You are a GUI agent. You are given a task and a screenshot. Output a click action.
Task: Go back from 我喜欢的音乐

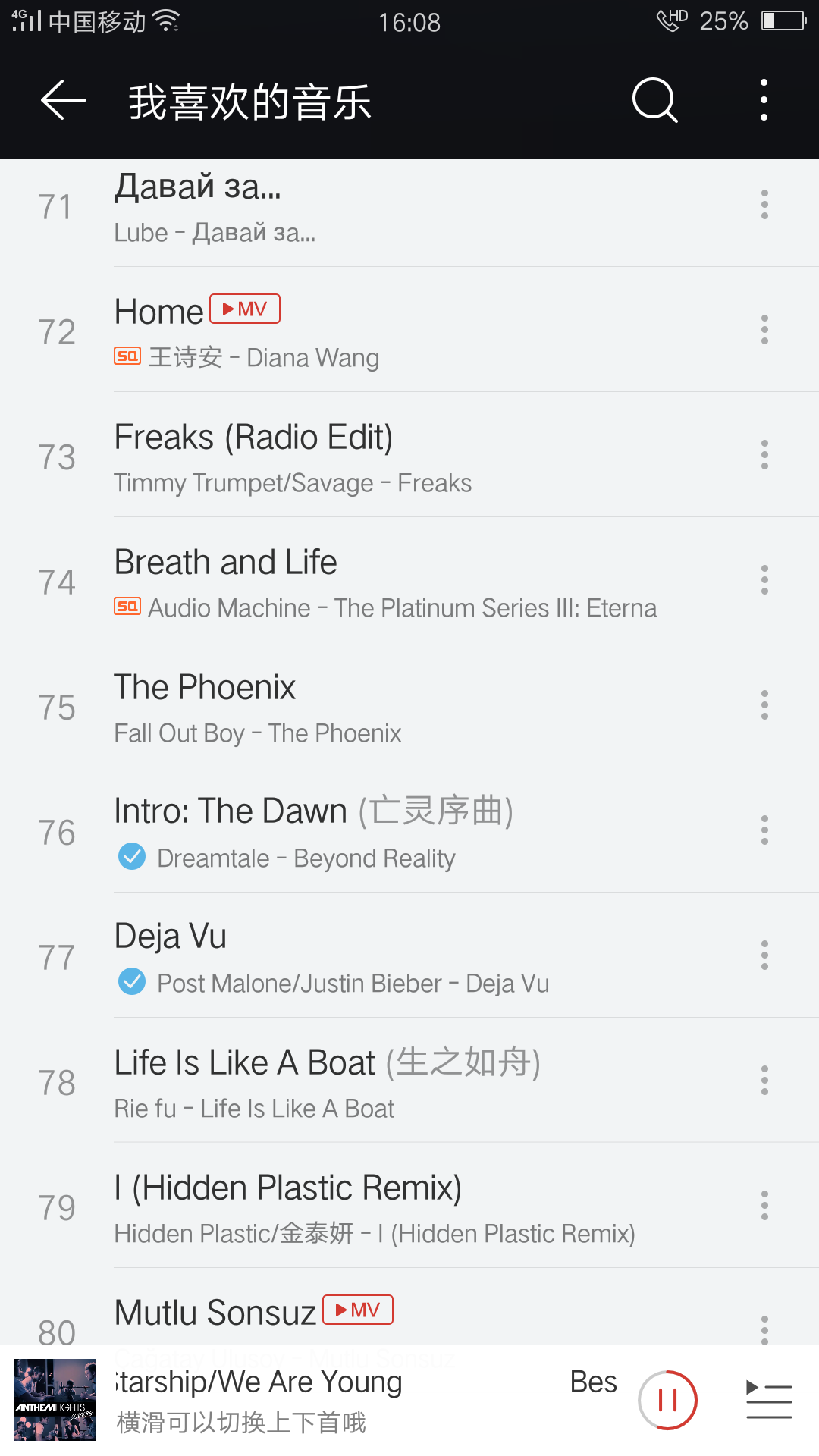point(63,101)
